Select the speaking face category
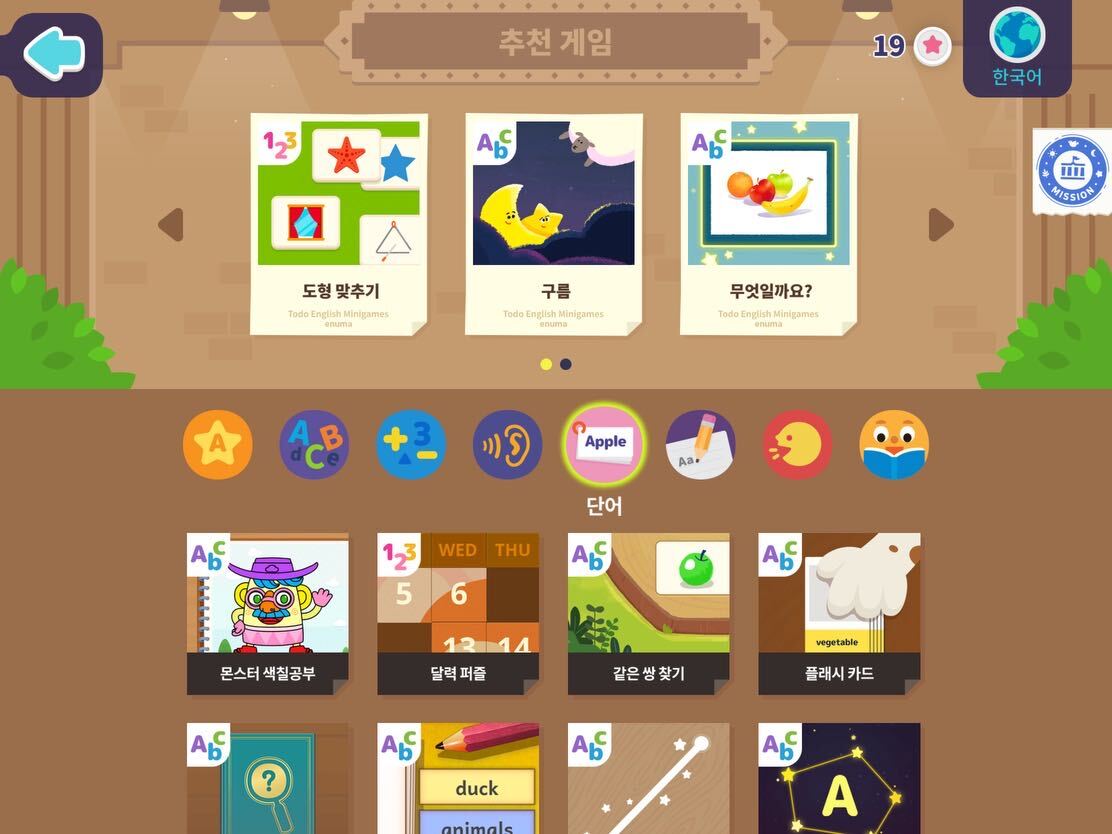This screenshot has width=1112, height=834. pyautogui.click(x=797, y=445)
